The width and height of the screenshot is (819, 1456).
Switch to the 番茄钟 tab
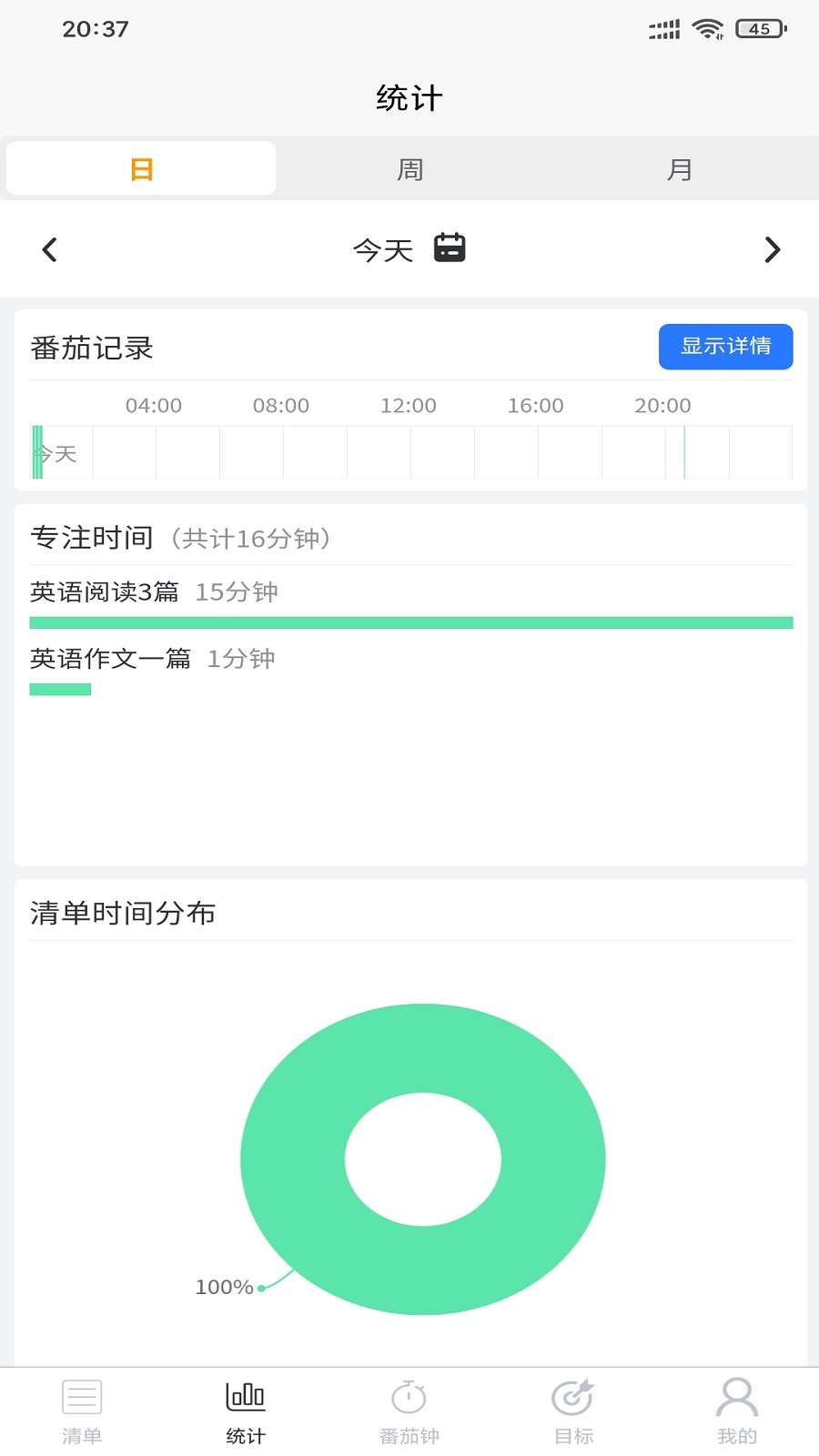(409, 1410)
